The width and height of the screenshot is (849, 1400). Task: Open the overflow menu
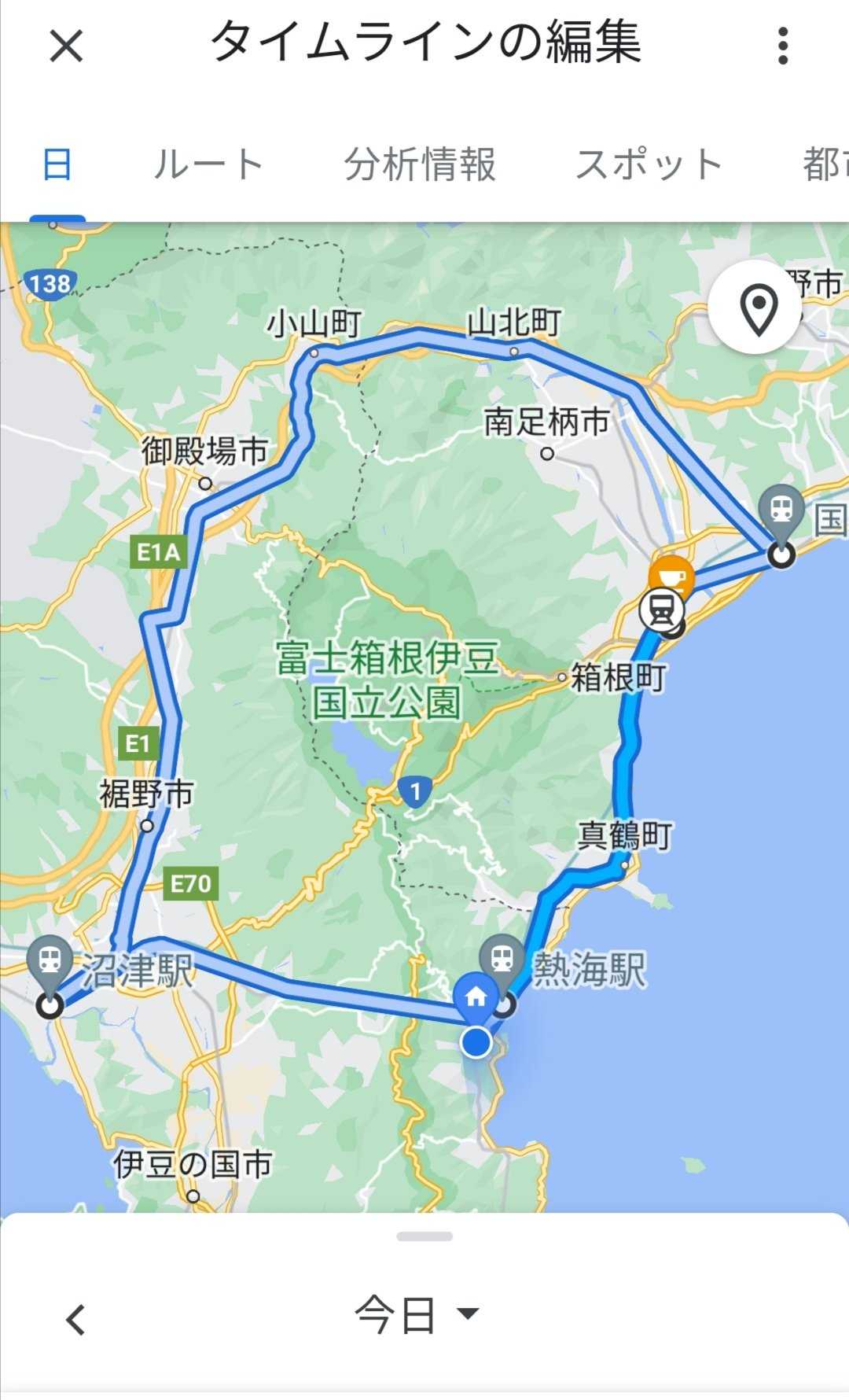(782, 46)
